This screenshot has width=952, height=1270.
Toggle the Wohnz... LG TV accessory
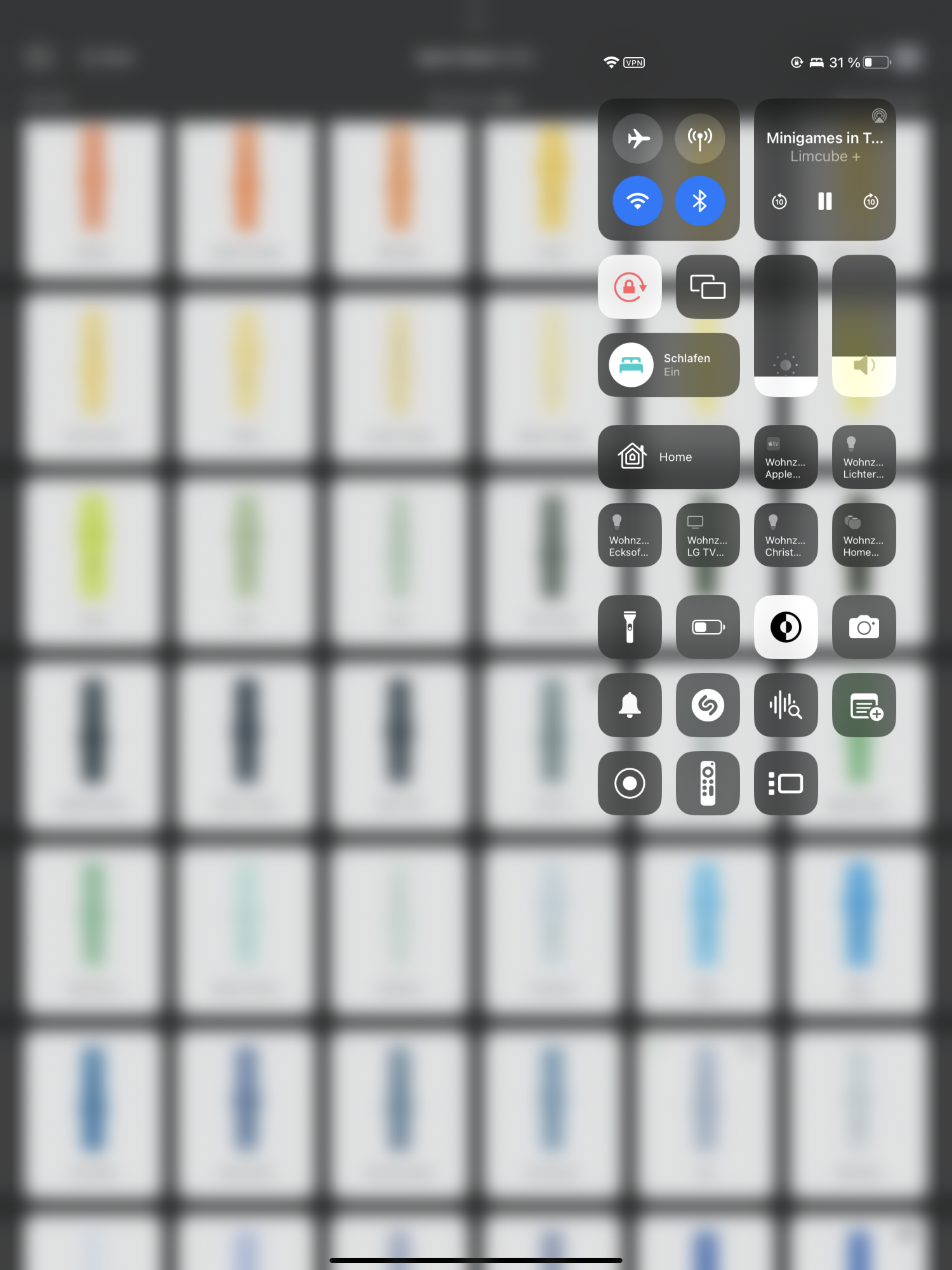[708, 535]
